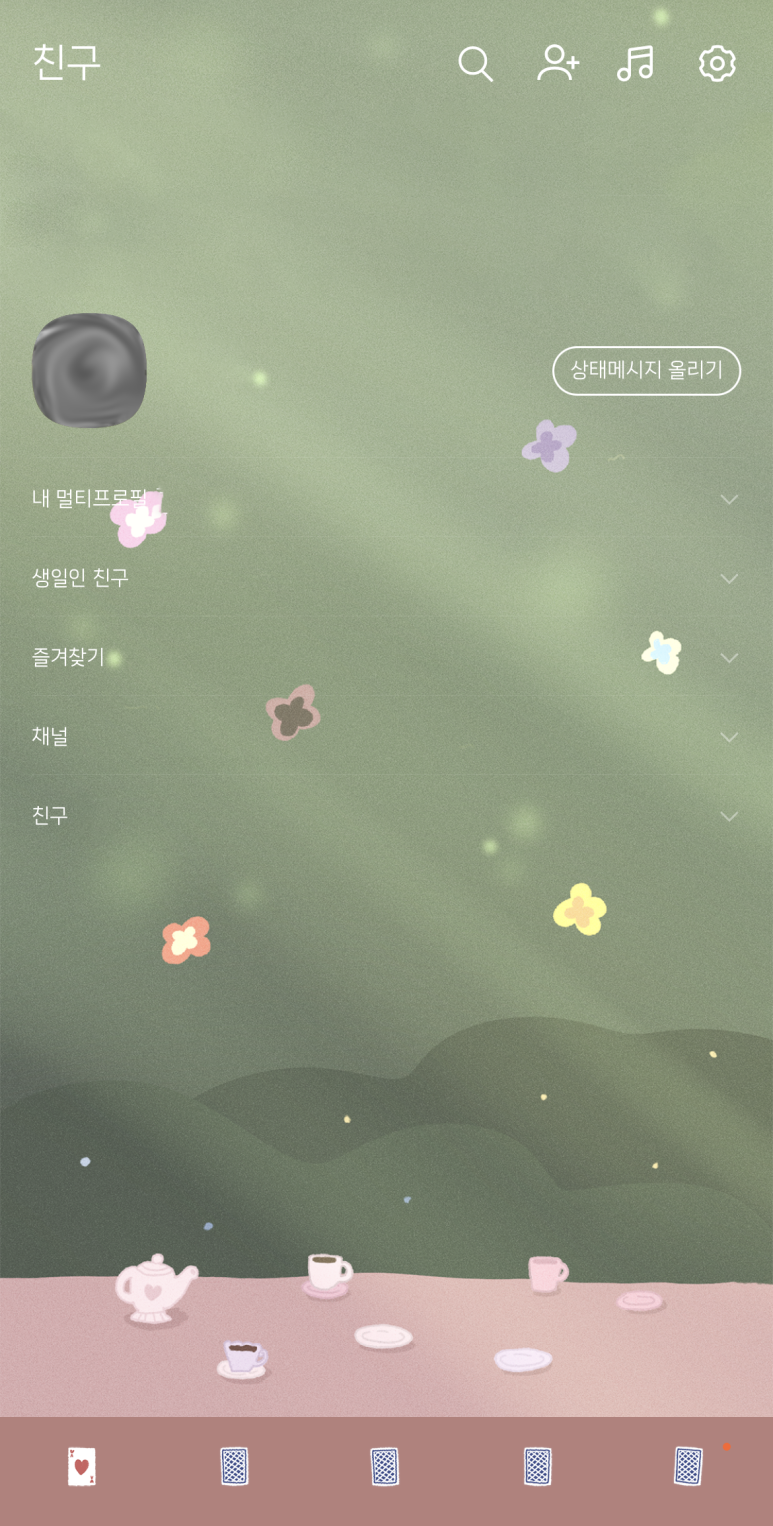Expand the 친구 list section
The width and height of the screenshot is (773, 1526).
point(386,816)
